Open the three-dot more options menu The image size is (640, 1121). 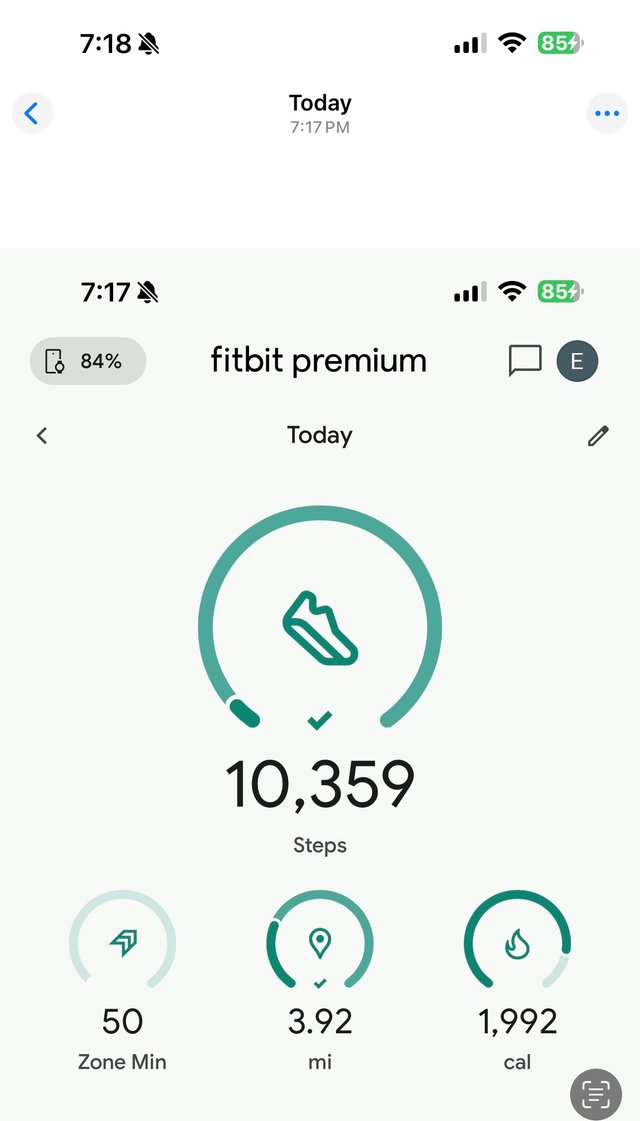pos(607,113)
